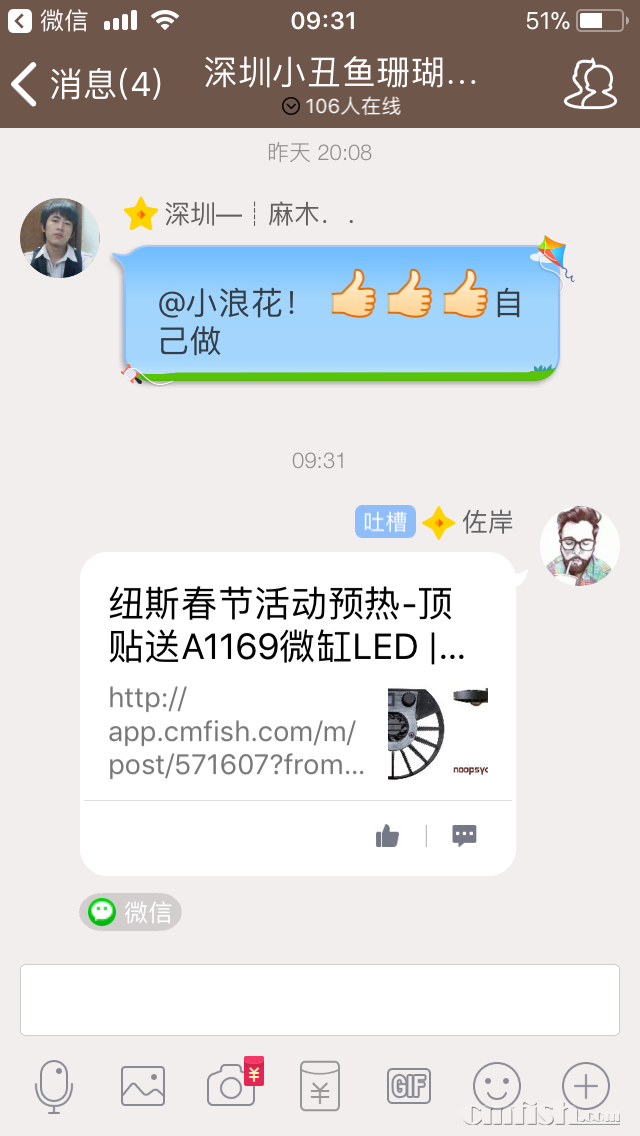Like the shared link card
The height and width of the screenshot is (1136, 640).
click(388, 836)
